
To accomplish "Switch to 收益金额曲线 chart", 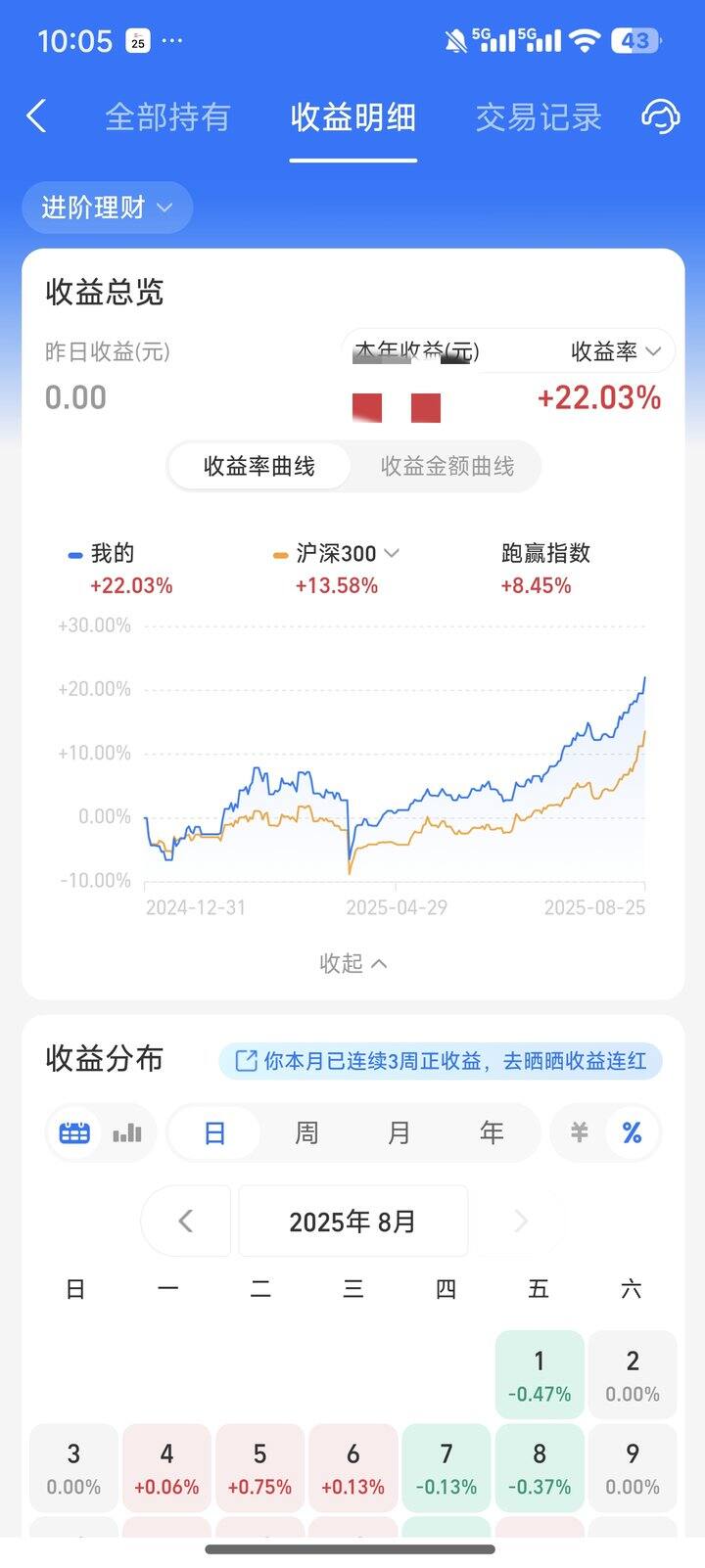I will 446,467.
